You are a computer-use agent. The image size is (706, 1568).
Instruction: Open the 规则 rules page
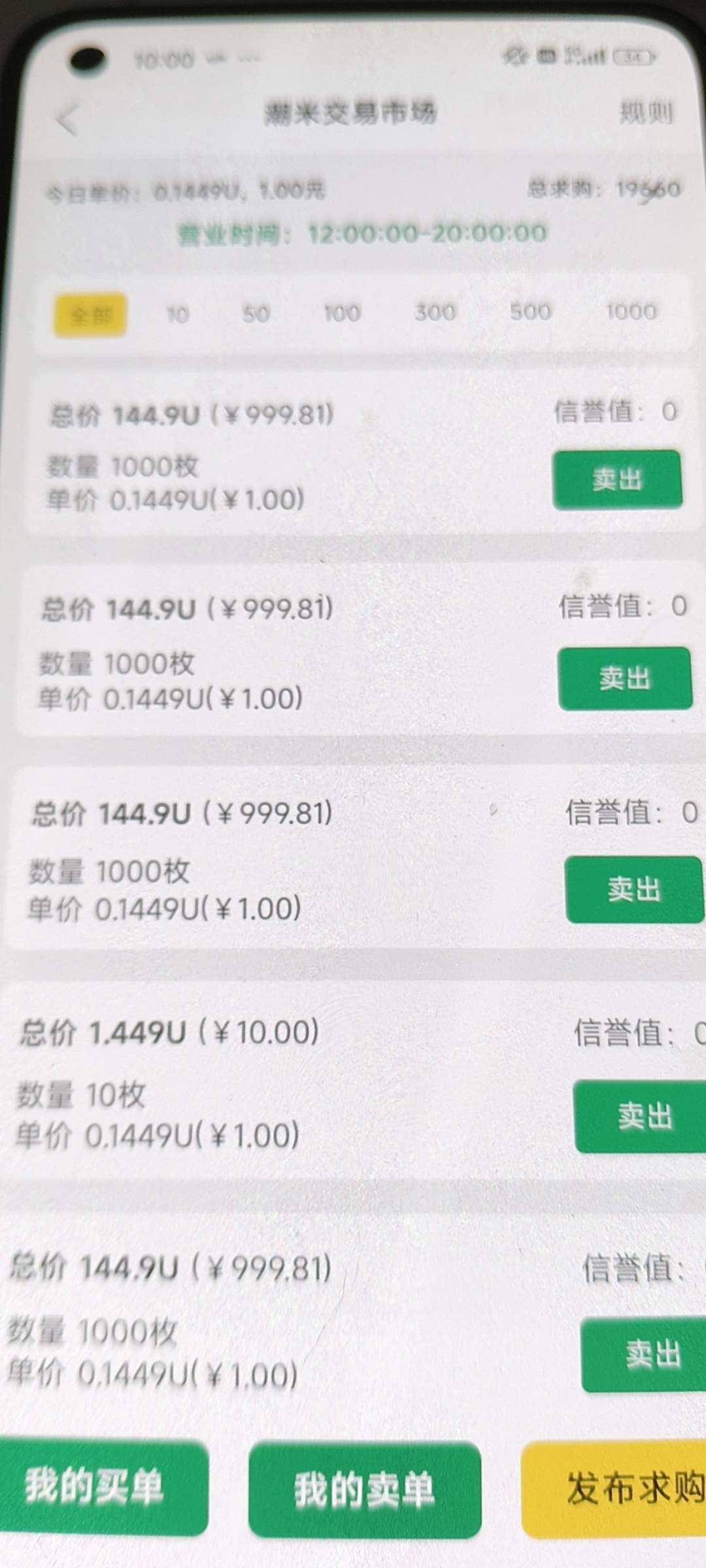646,113
